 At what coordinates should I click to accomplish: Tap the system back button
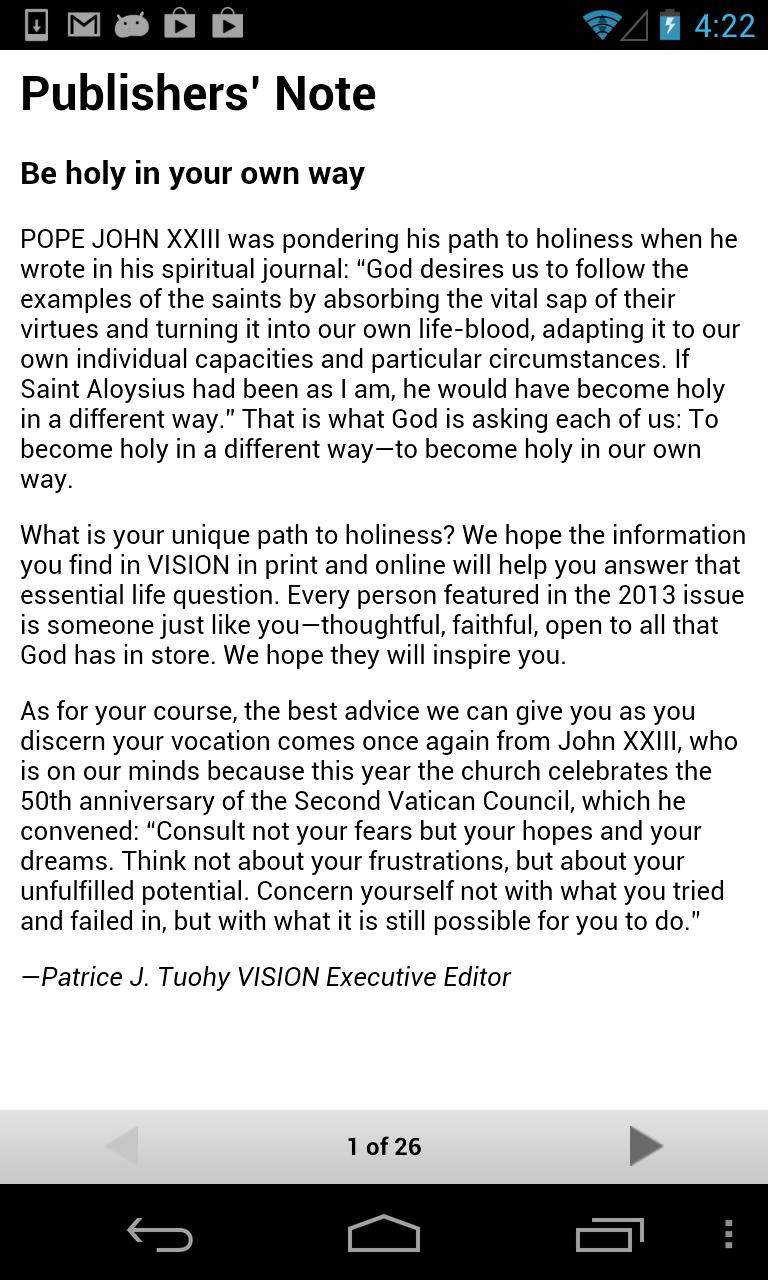click(x=160, y=1234)
